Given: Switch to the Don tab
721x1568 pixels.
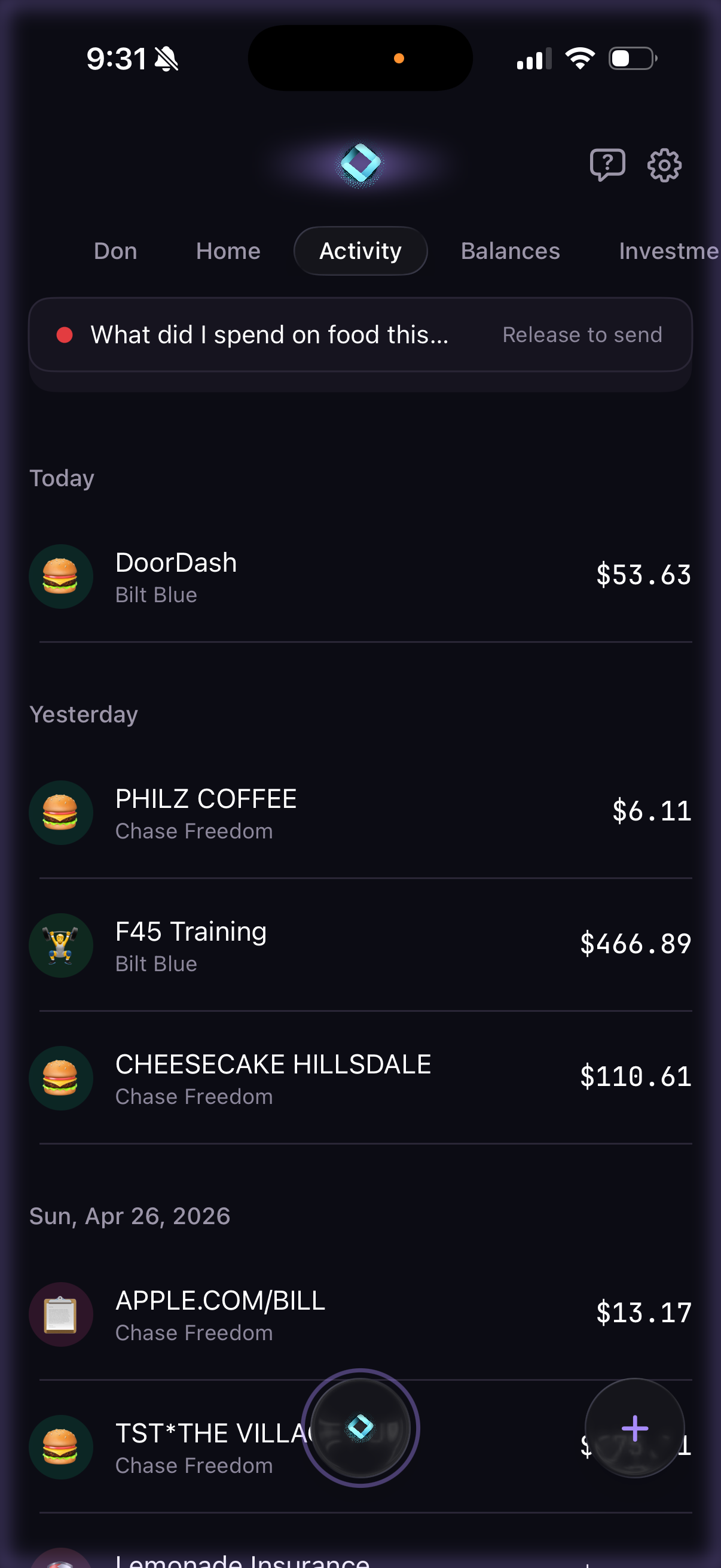Looking at the screenshot, I should tap(115, 251).
